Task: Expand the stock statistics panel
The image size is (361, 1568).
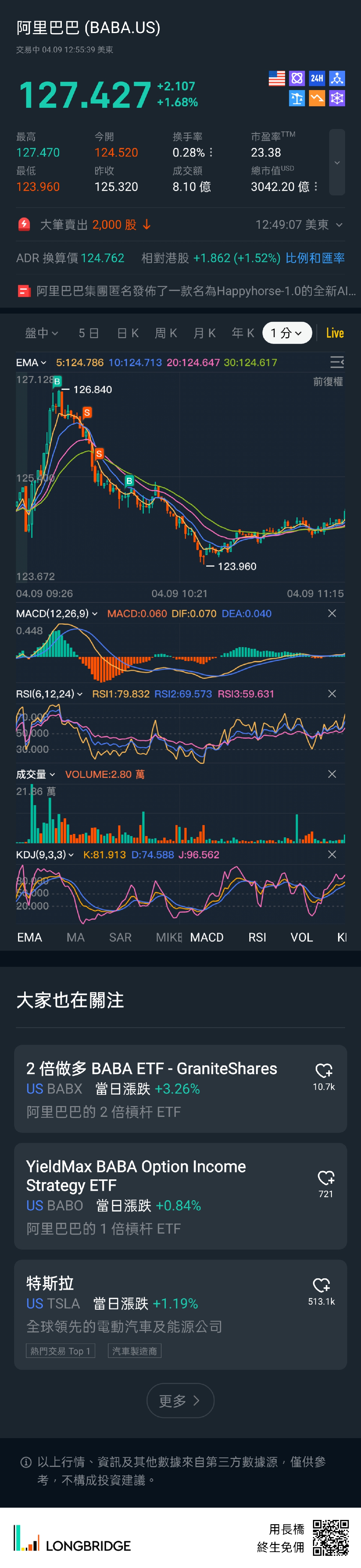Action: point(337,163)
